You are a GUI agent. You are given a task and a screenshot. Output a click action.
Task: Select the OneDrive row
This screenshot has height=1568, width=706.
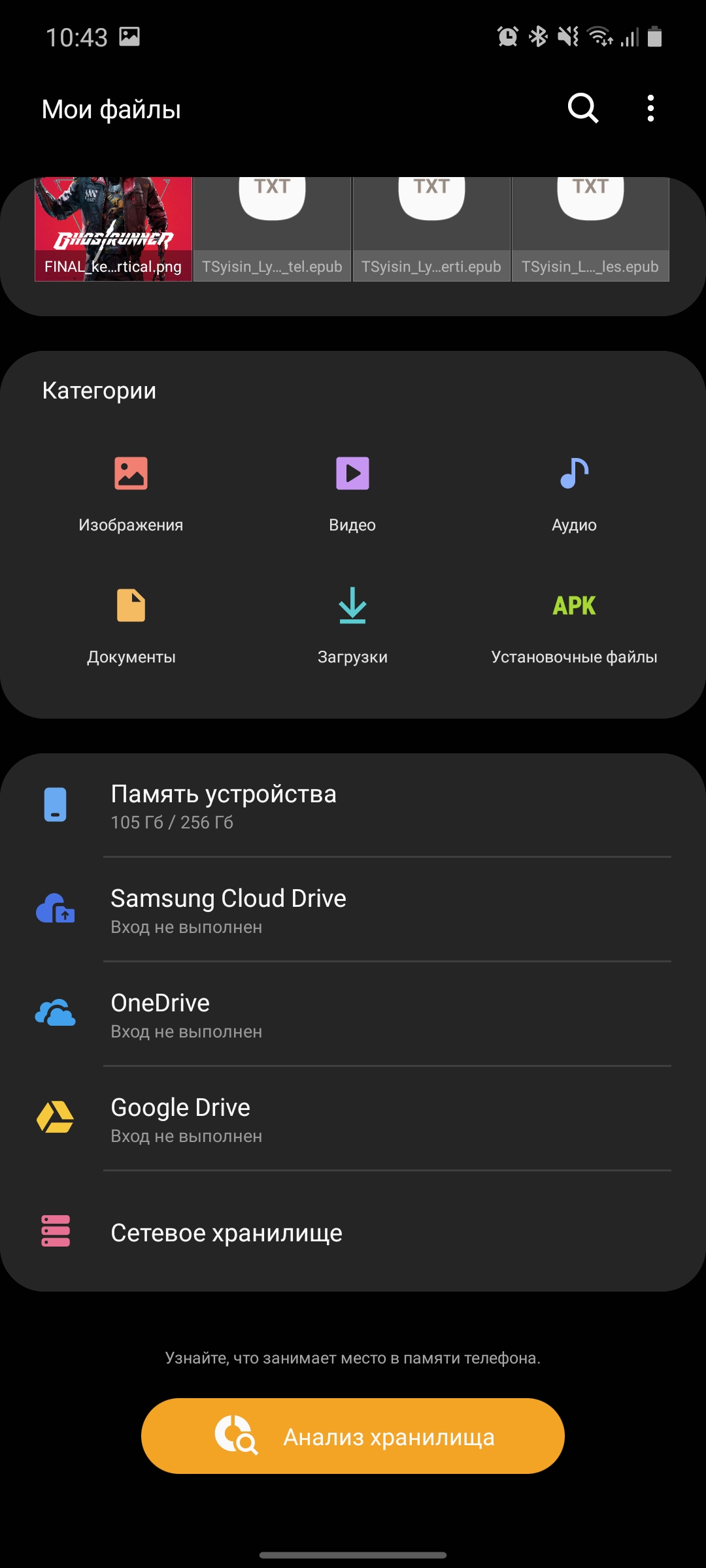point(353,1015)
